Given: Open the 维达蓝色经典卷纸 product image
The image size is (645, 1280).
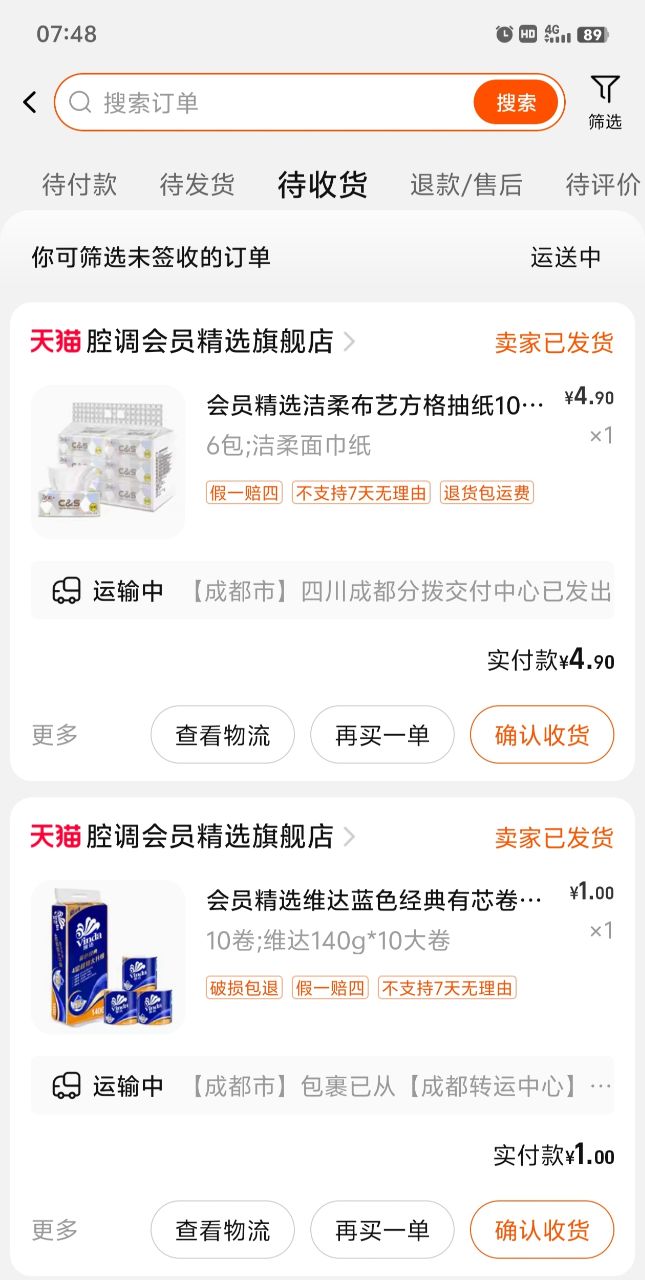Looking at the screenshot, I should [x=108, y=957].
